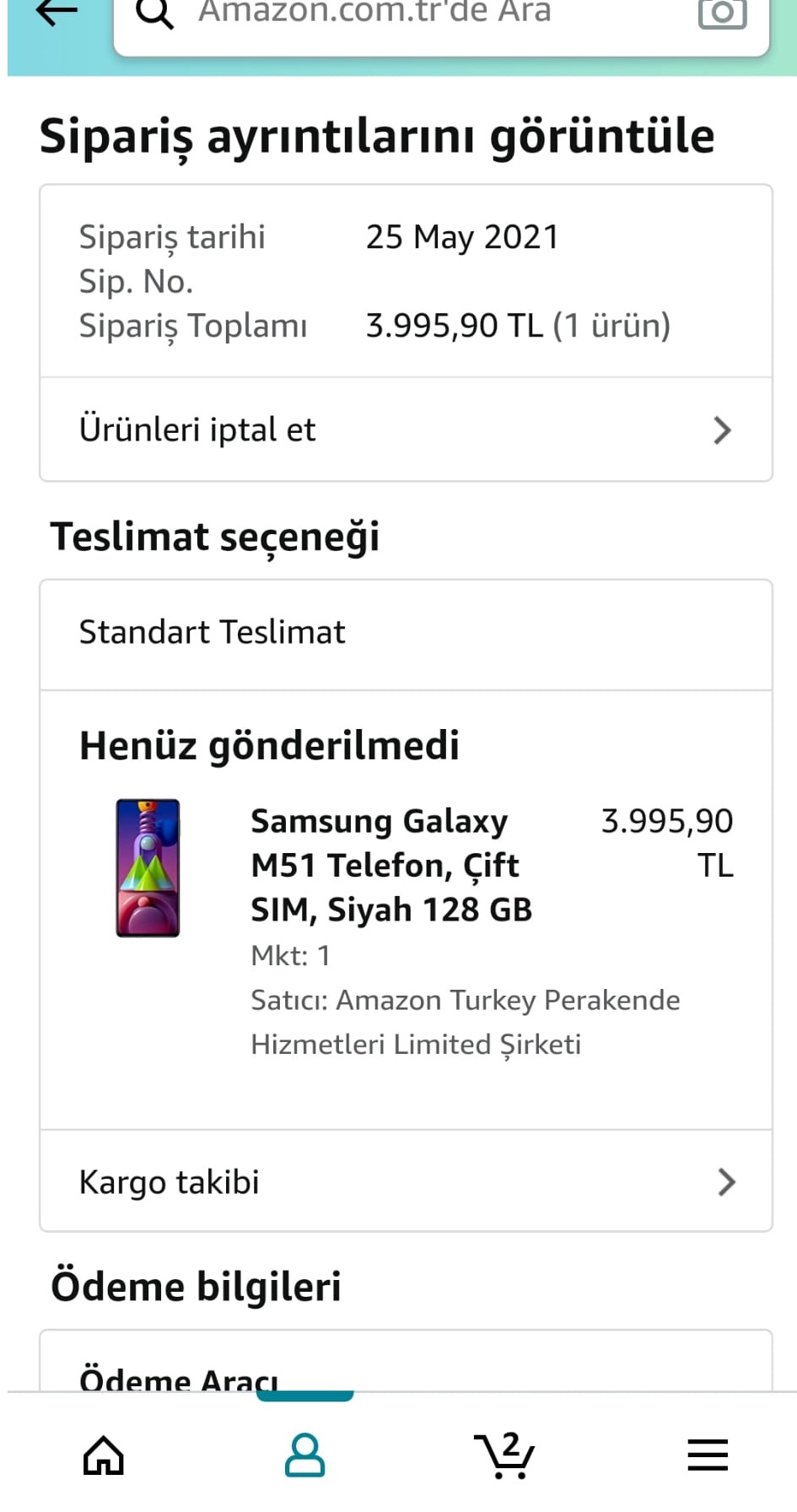
Task: Switch to the account profile tab
Action: (x=304, y=1455)
